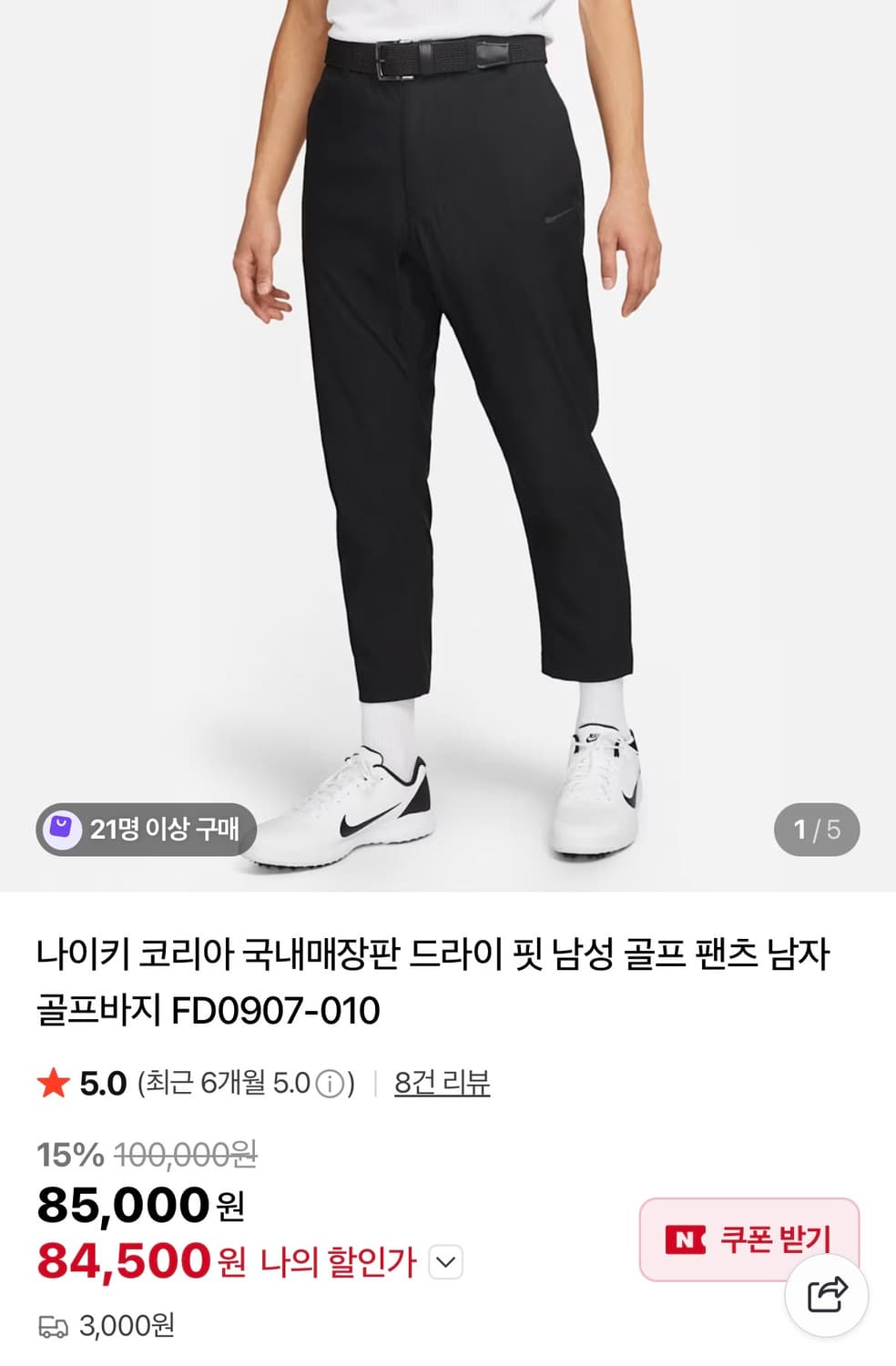Click the red star rating icon
This screenshot has width=896, height=1366.
52,1083
